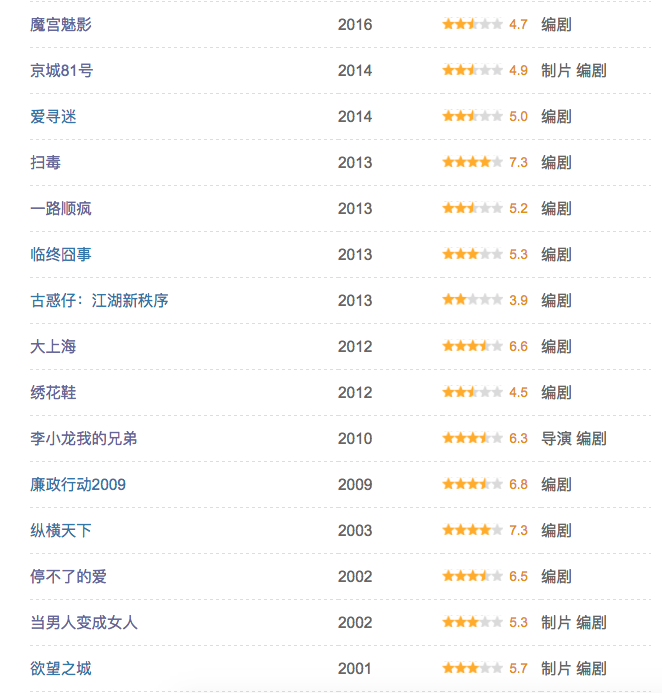Open the movie 欲望之城
Screen dimensions: 662x693
61,668
